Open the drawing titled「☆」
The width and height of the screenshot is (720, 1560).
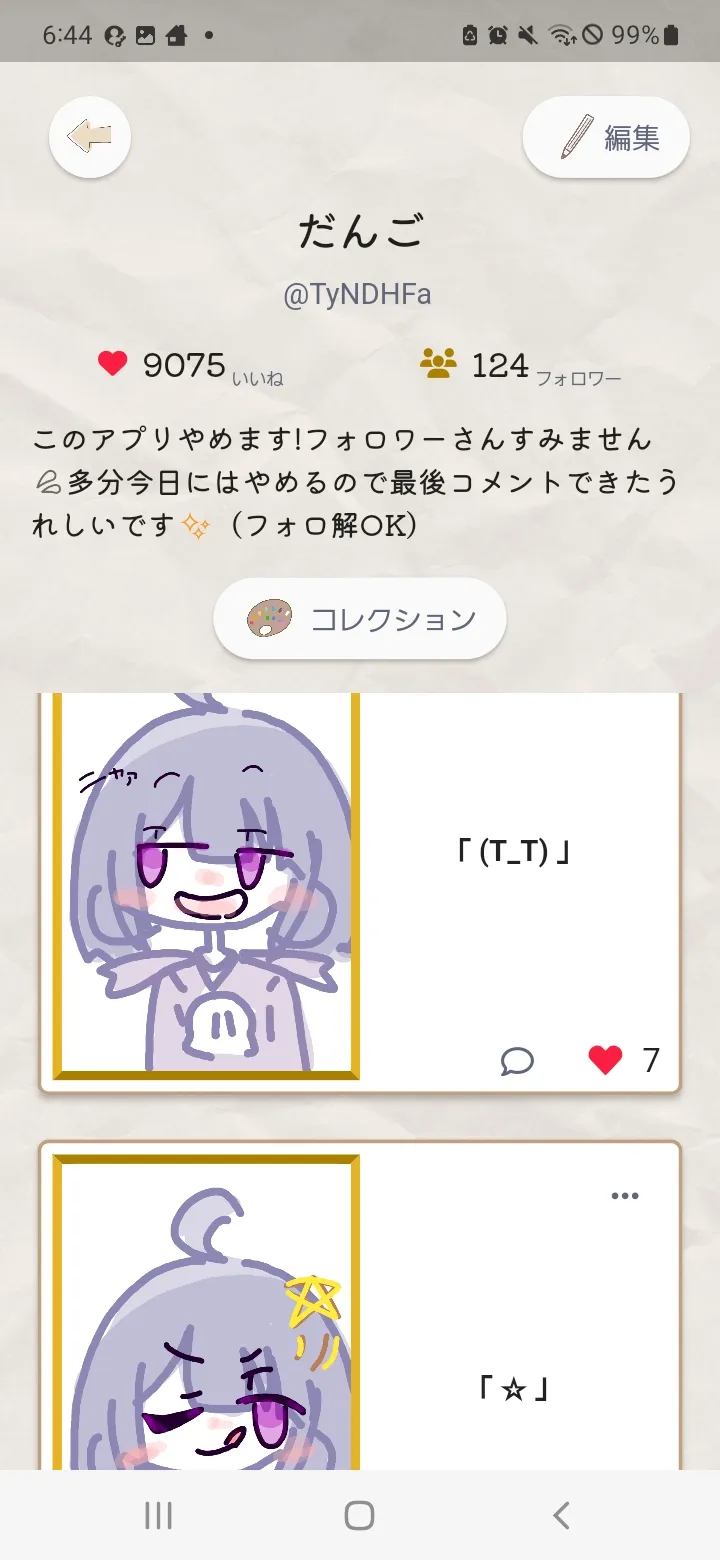pyautogui.click(x=205, y=1312)
